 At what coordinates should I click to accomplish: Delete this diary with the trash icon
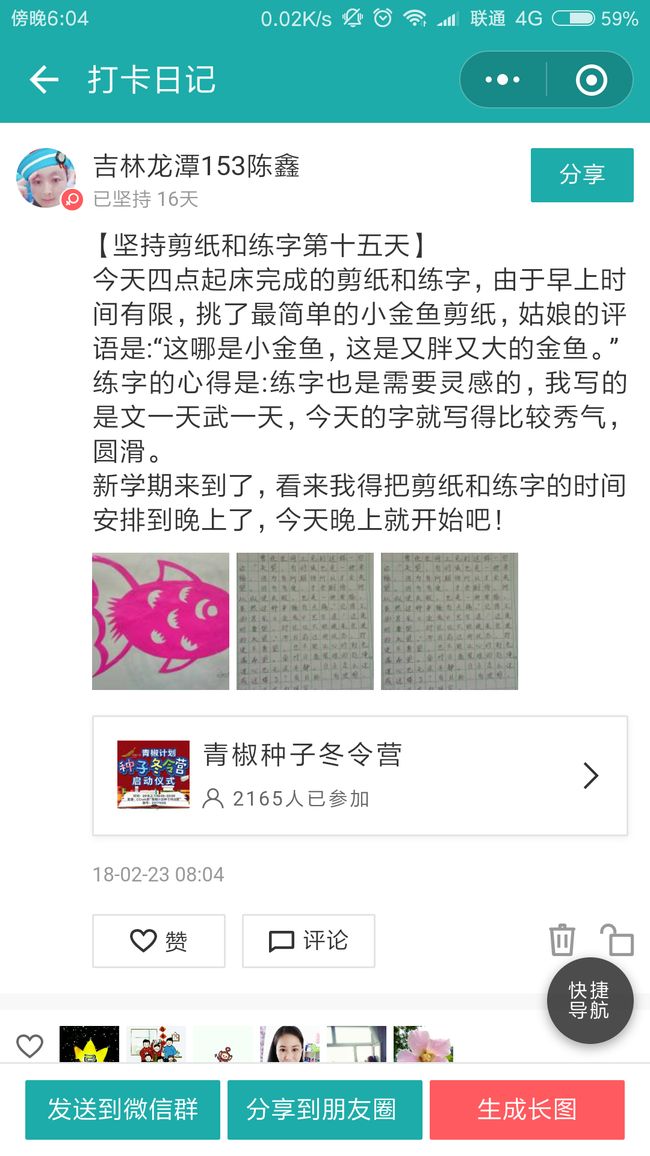(x=562, y=940)
